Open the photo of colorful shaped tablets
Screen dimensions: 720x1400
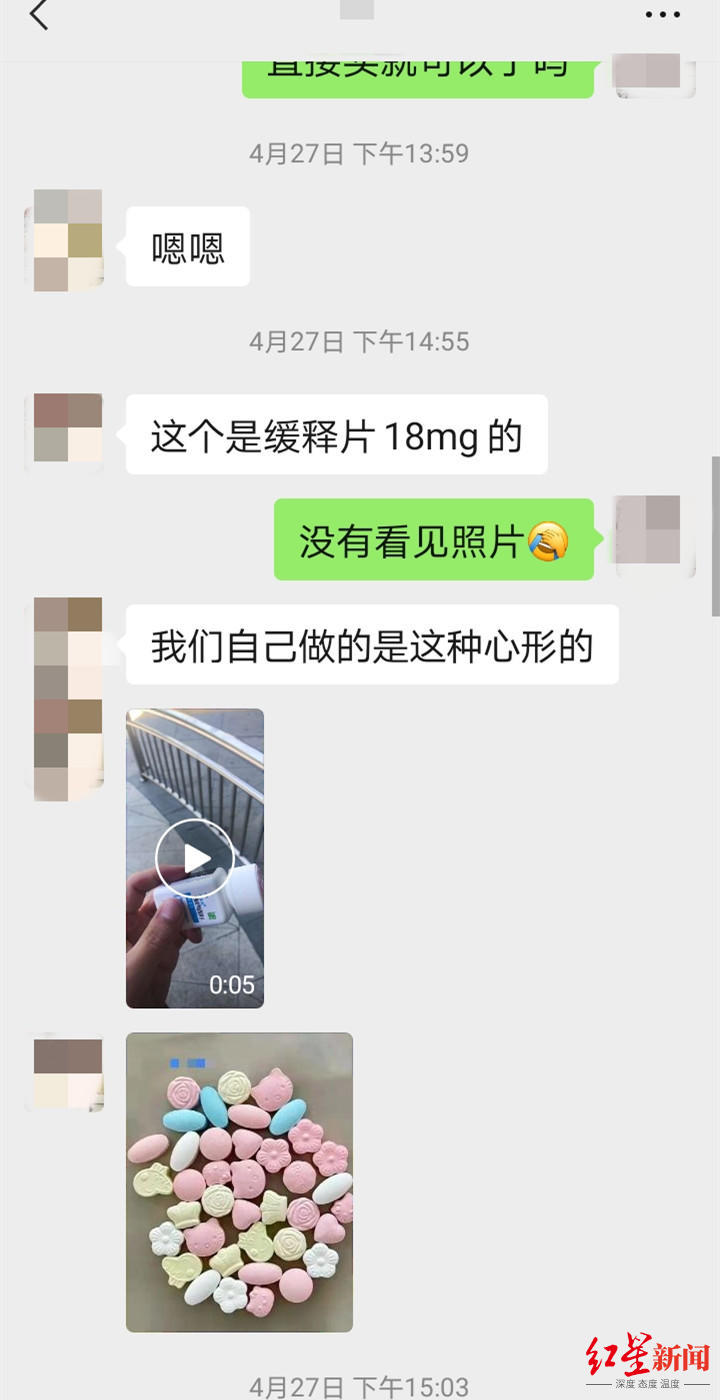(x=239, y=1182)
